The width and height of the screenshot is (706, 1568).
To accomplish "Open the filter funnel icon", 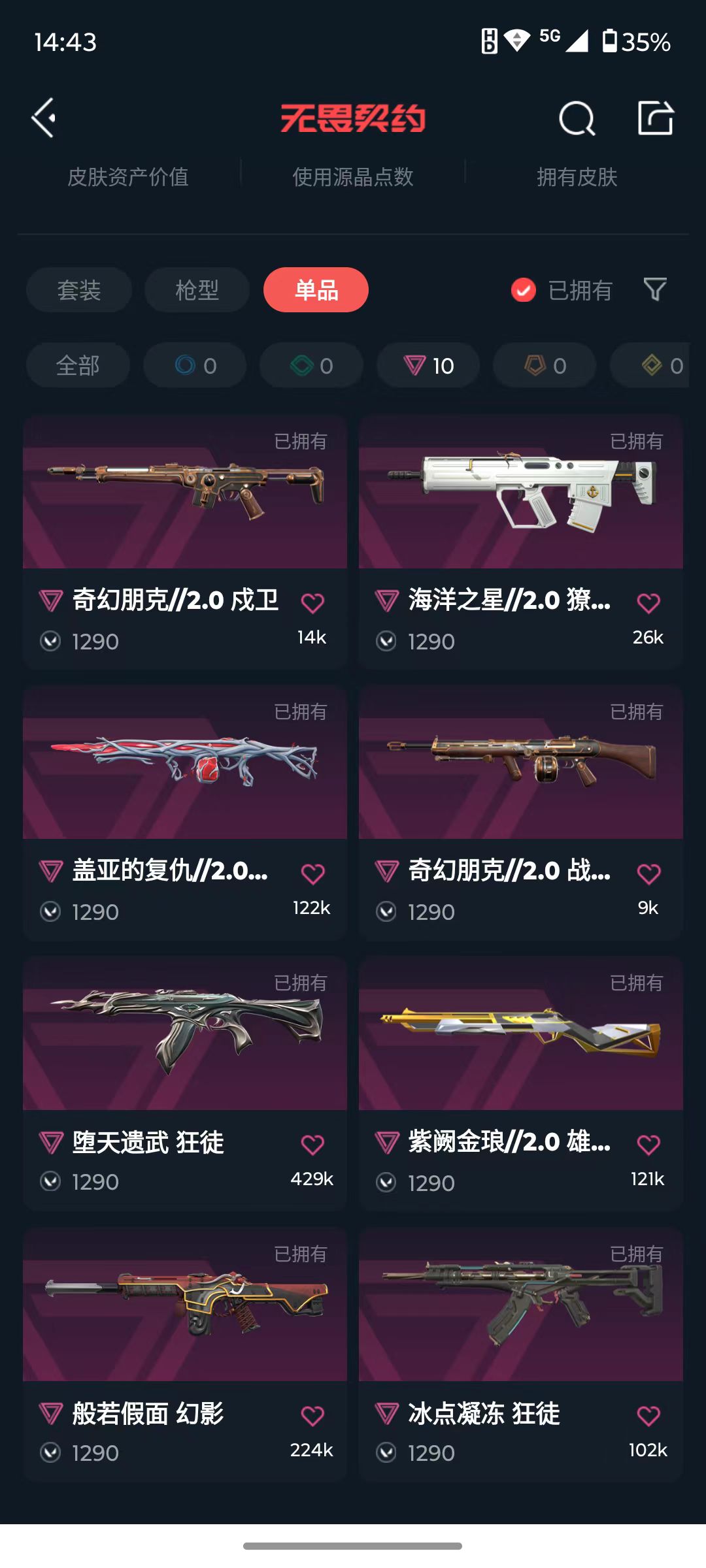I will pyautogui.click(x=654, y=289).
